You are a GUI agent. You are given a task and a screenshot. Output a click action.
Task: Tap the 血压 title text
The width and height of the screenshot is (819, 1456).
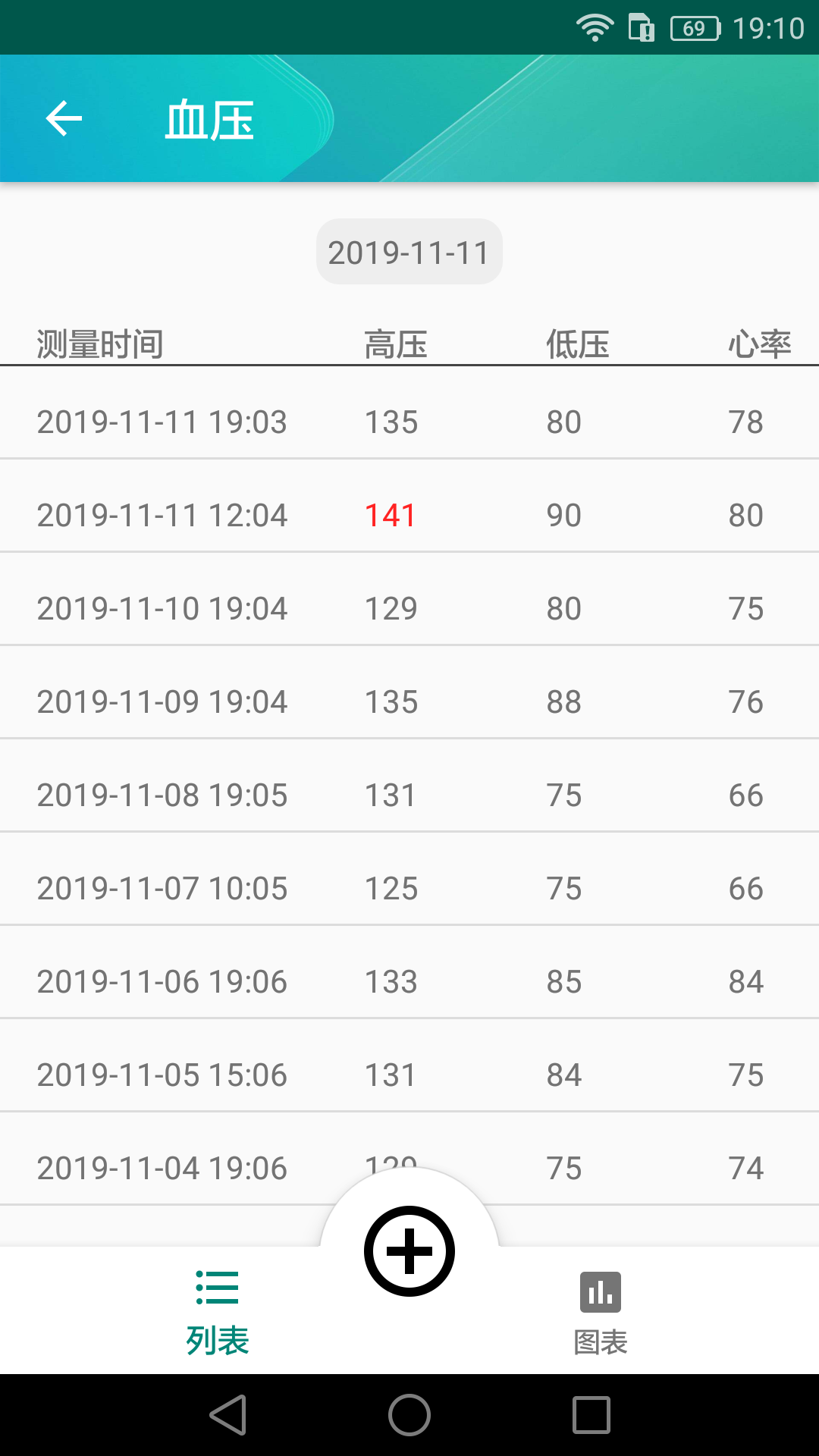tap(209, 120)
